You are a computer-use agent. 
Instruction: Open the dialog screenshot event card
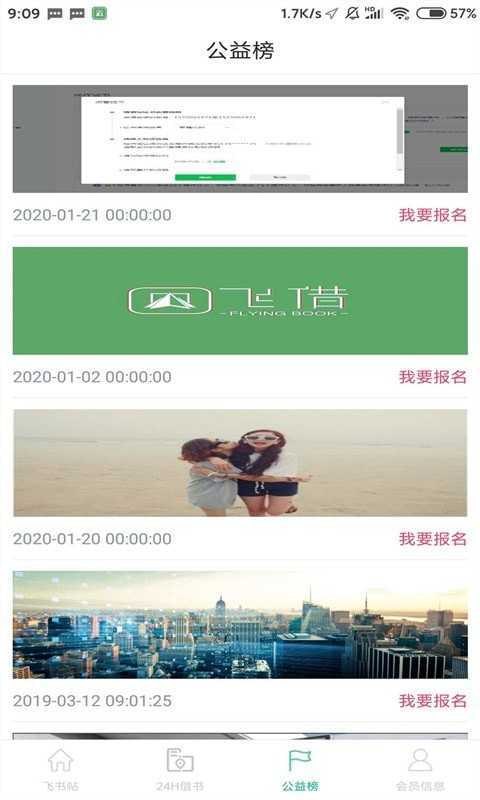pyautogui.click(x=240, y=139)
